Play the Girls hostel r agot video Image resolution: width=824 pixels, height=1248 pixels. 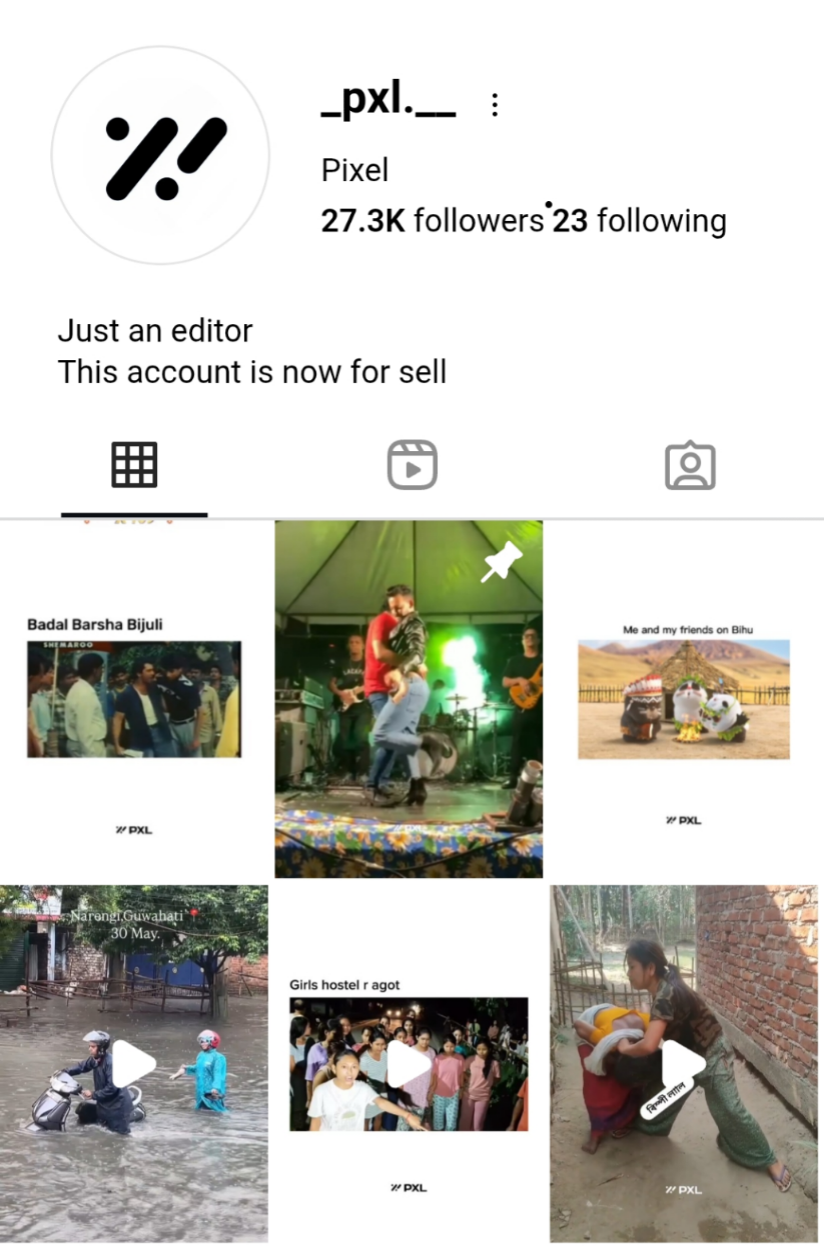click(x=409, y=1064)
